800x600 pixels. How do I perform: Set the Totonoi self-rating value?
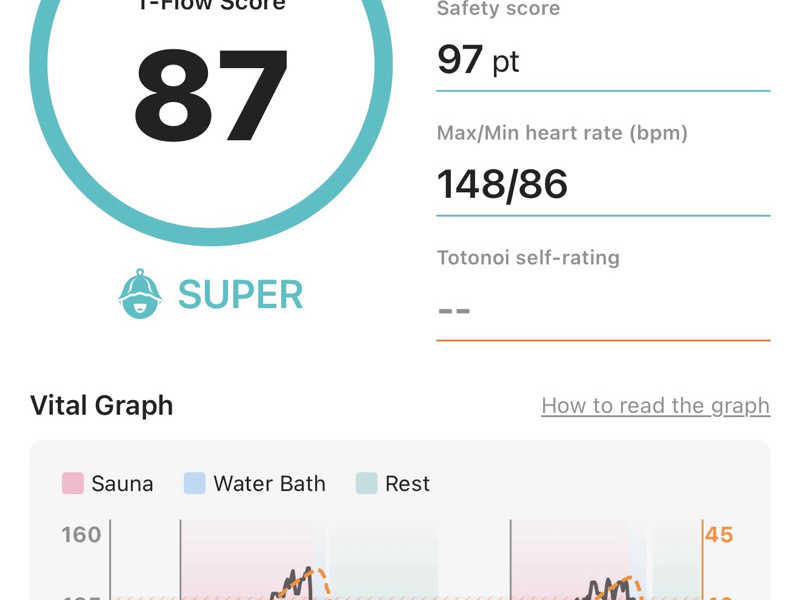[603, 311]
